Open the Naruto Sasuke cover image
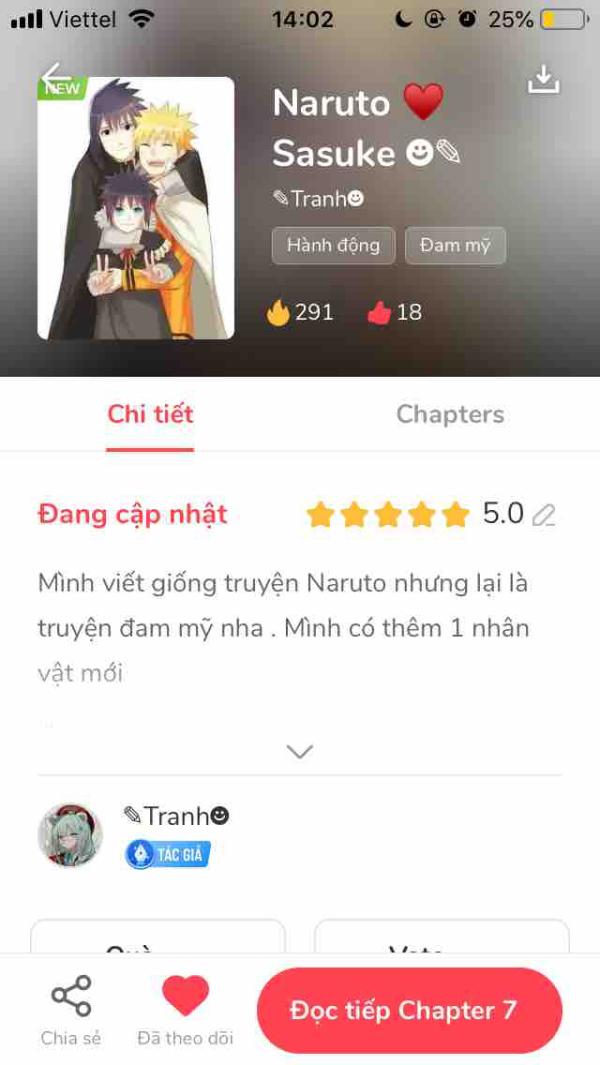Image resolution: width=600 pixels, height=1065 pixels. tap(136, 208)
